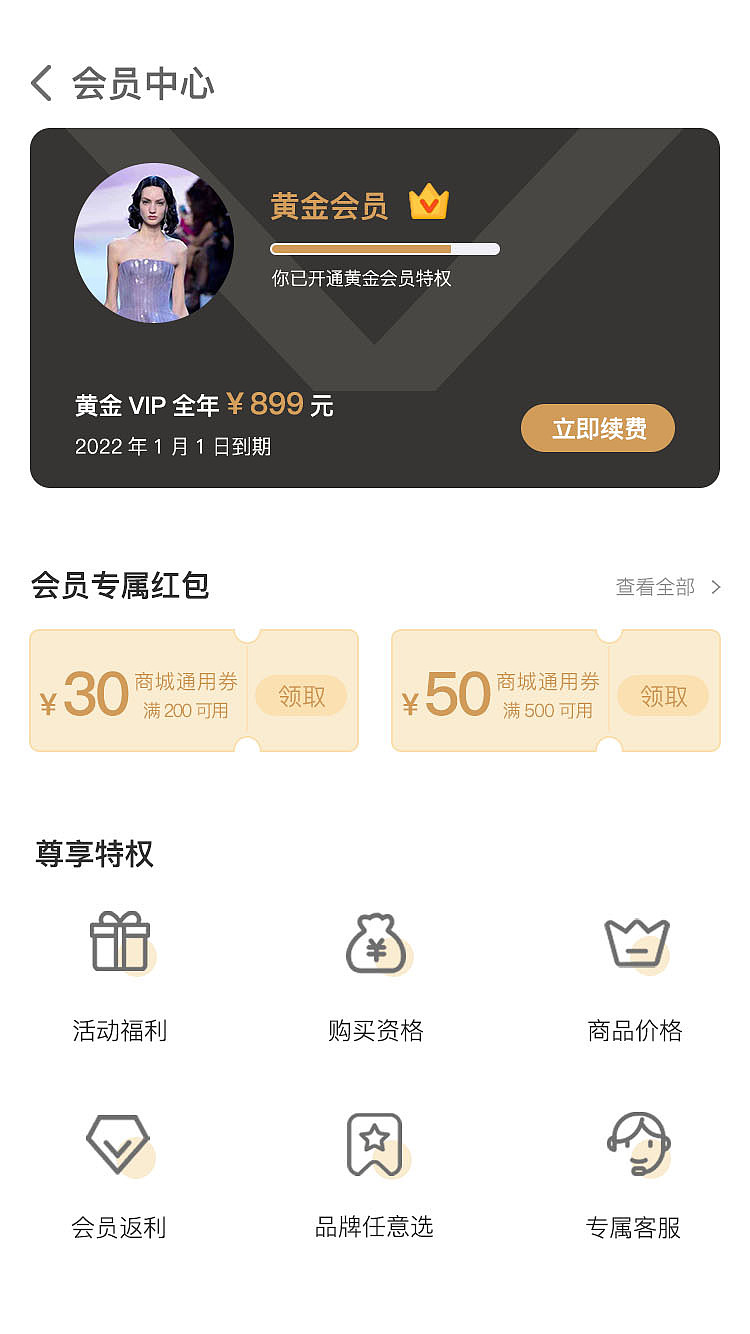Select the 购买资格 money bag icon
Viewport: 750px width, 1334px height.
tap(375, 943)
